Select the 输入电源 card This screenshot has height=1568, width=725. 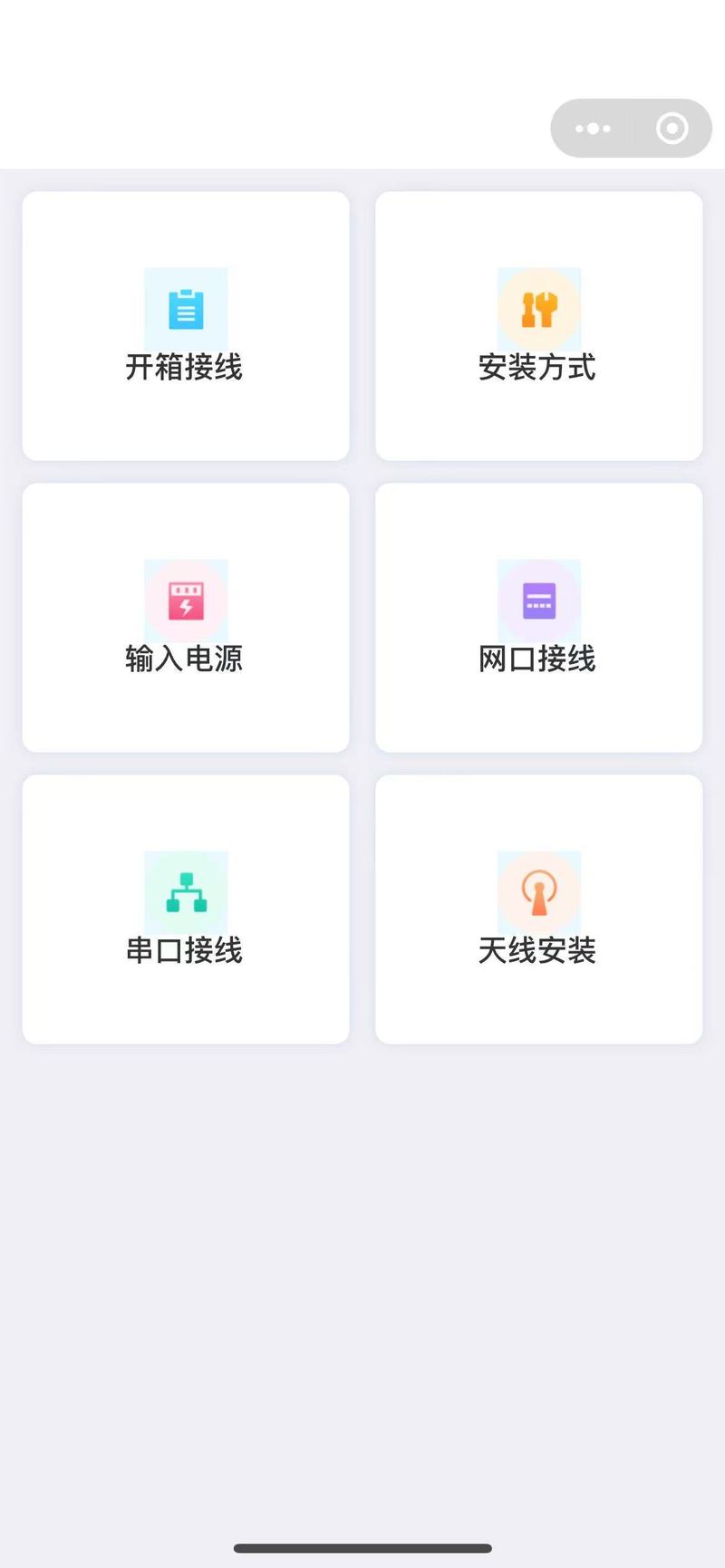pyautogui.click(x=186, y=618)
